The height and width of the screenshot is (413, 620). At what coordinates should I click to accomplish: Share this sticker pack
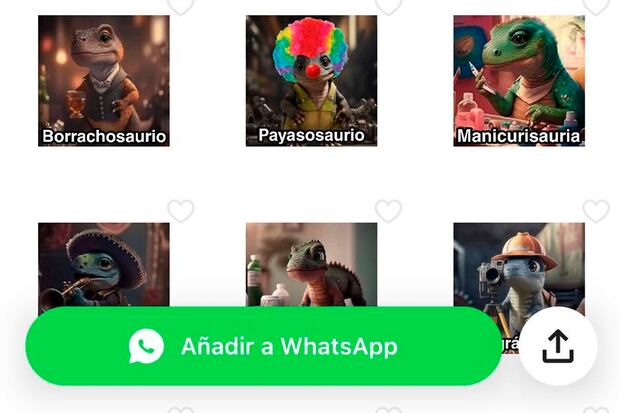tap(558, 346)
